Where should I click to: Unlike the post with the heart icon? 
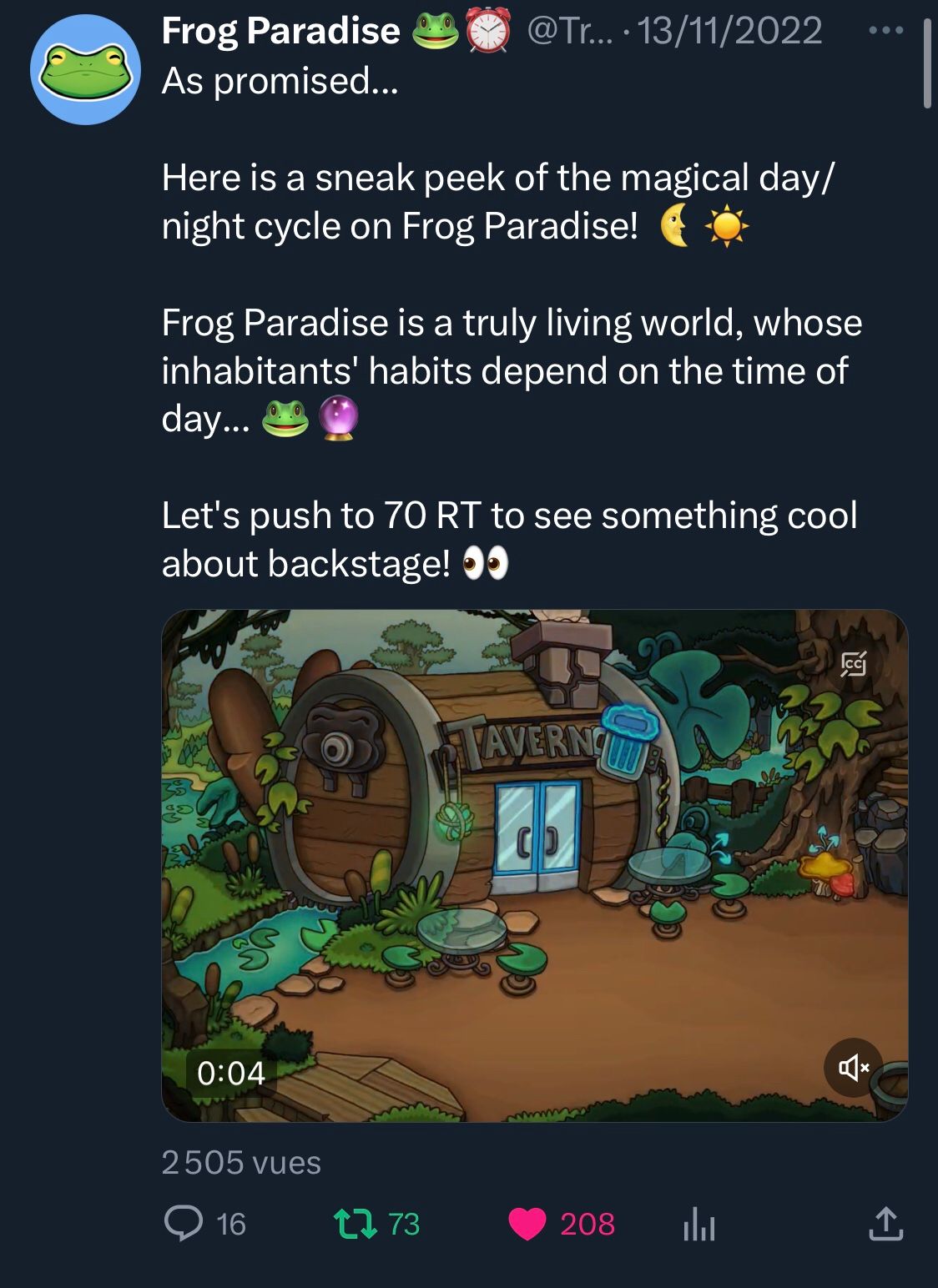[527, 1224]
